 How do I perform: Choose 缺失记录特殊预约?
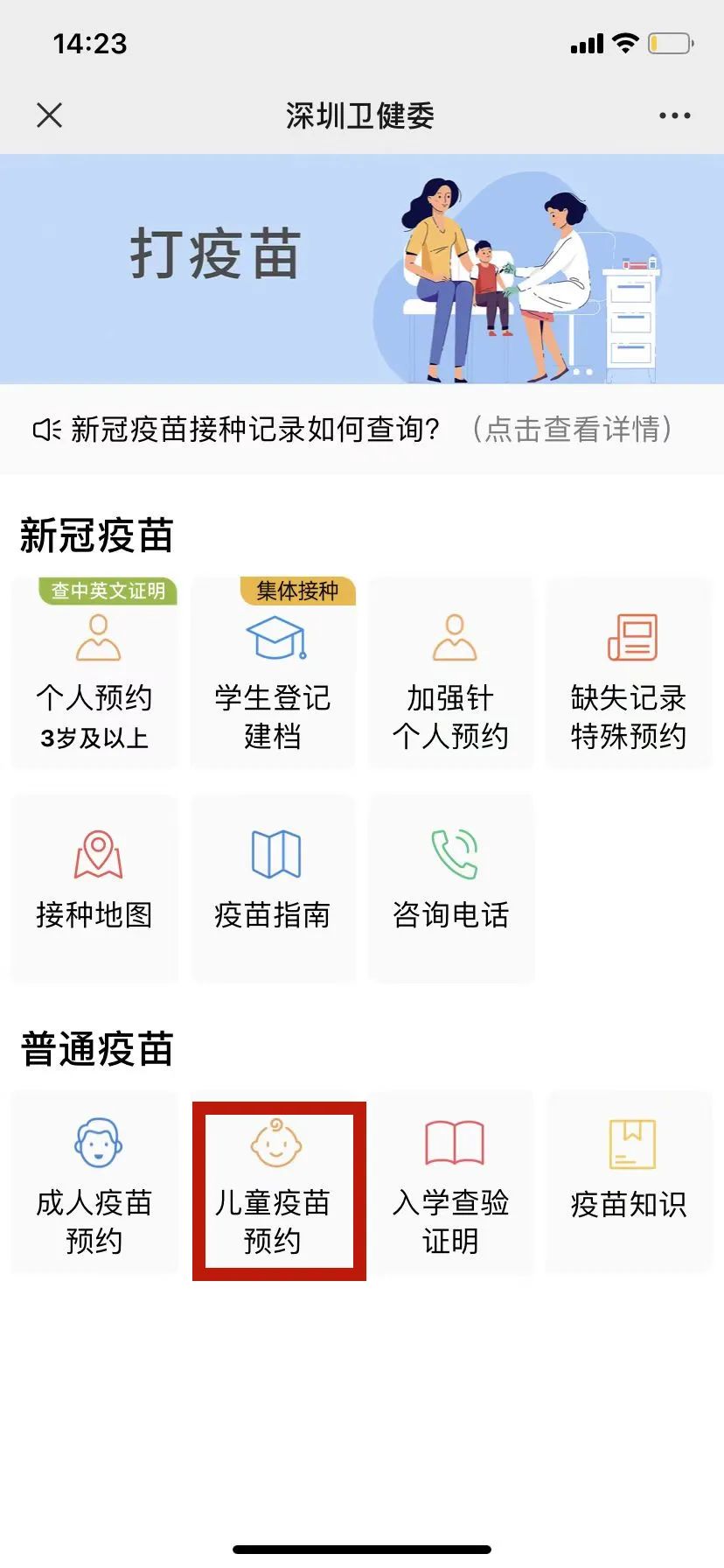629,675
